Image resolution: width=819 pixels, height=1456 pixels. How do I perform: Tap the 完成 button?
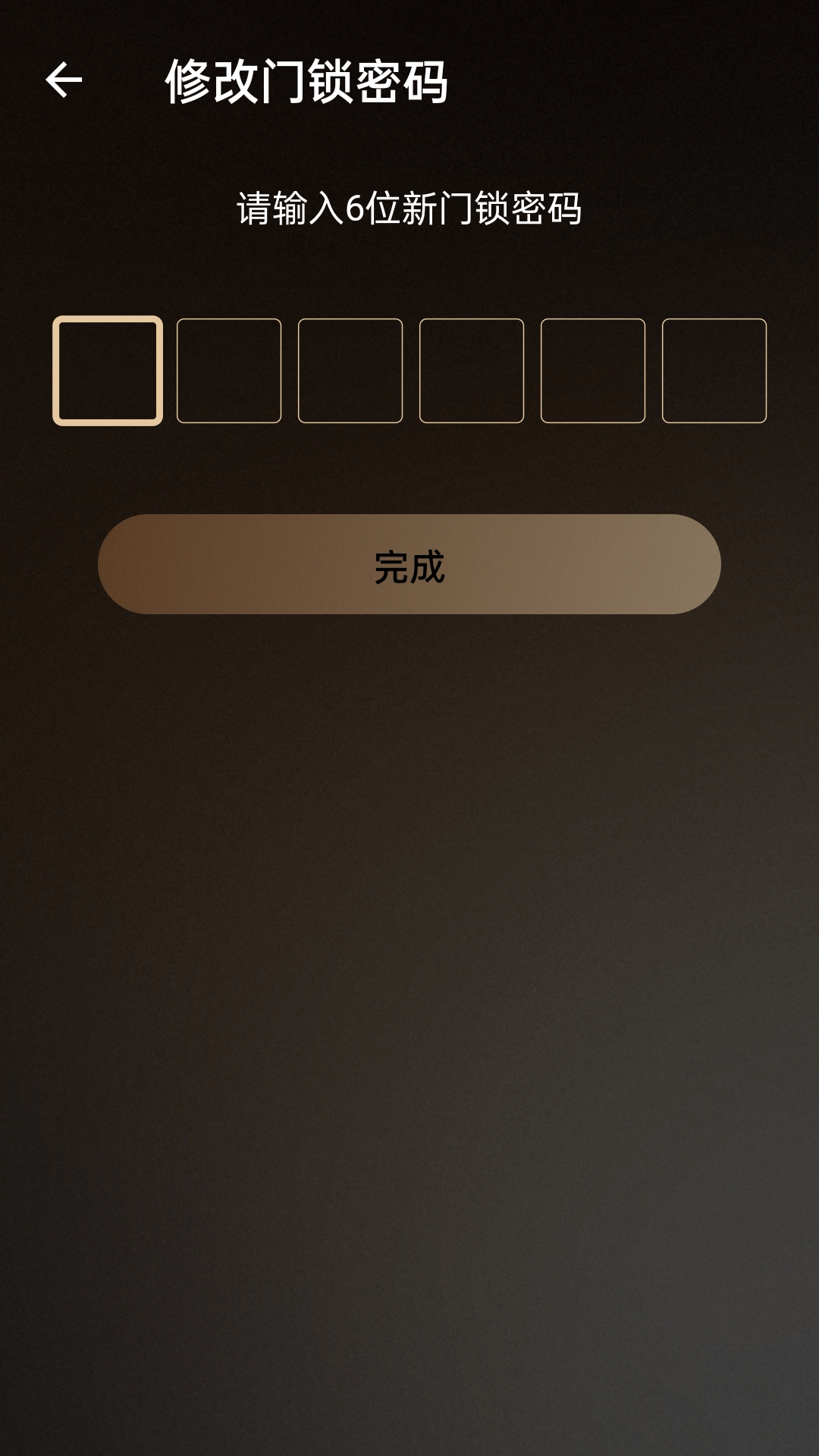409,564
